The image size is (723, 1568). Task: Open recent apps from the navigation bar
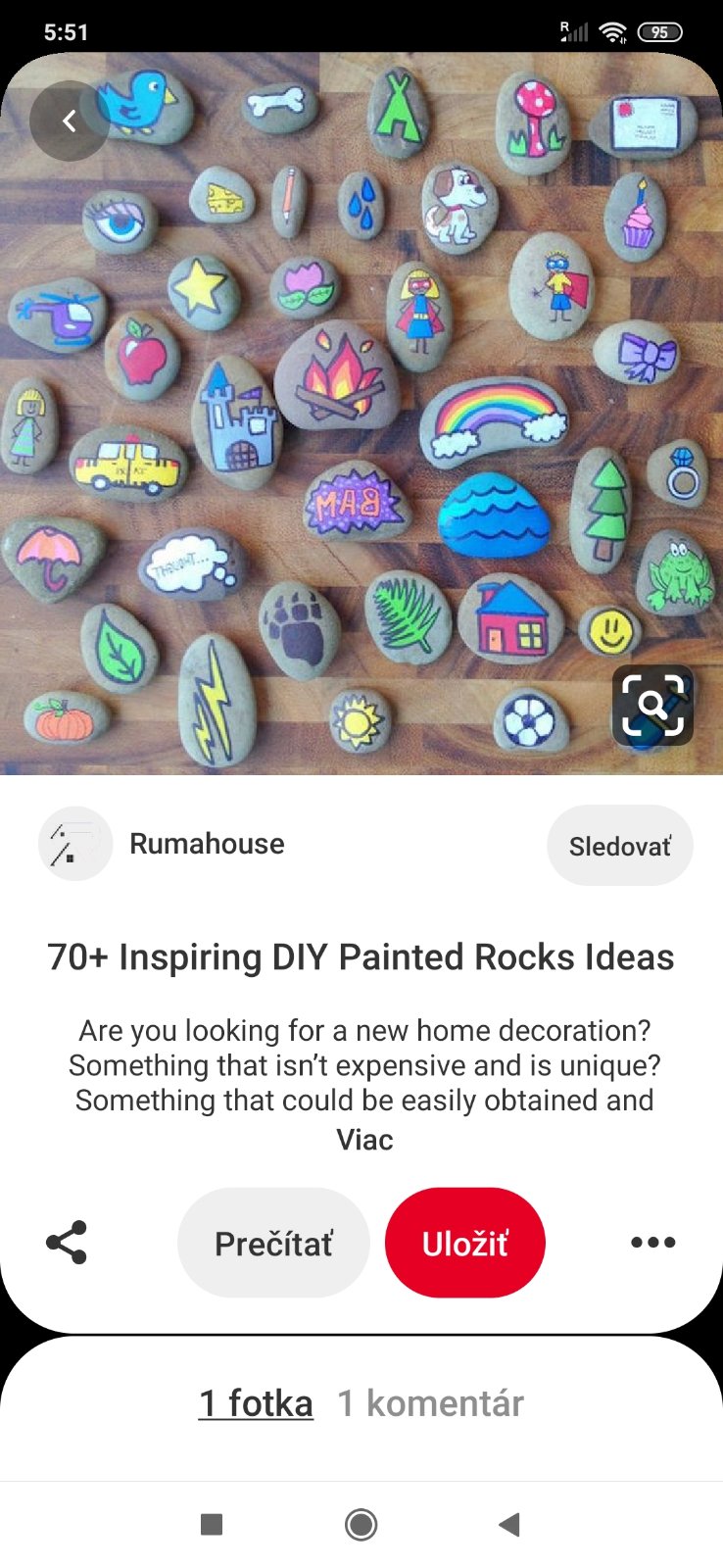(x=212, y=1524)
